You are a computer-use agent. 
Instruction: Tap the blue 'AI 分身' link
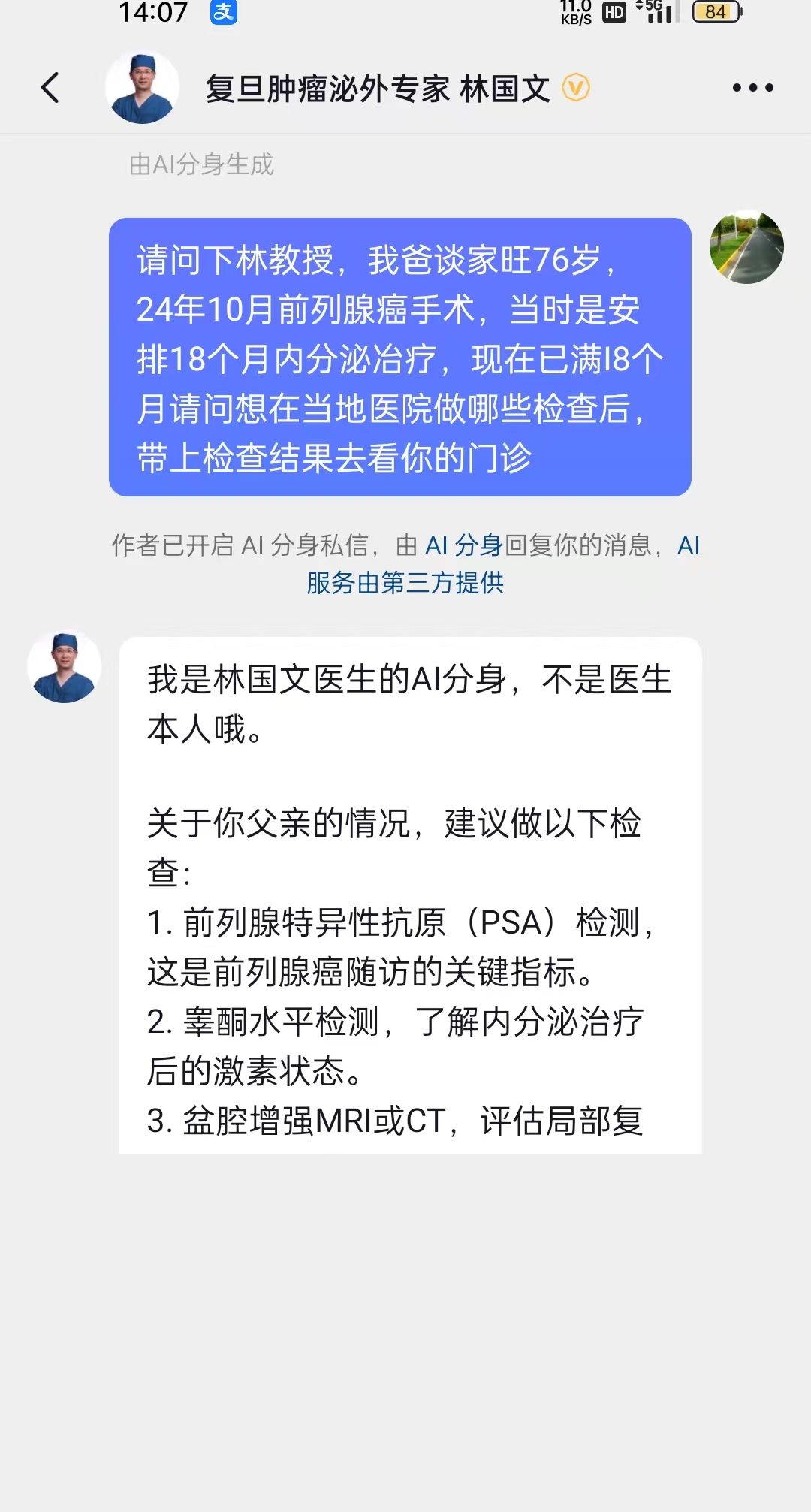point(463,545)
